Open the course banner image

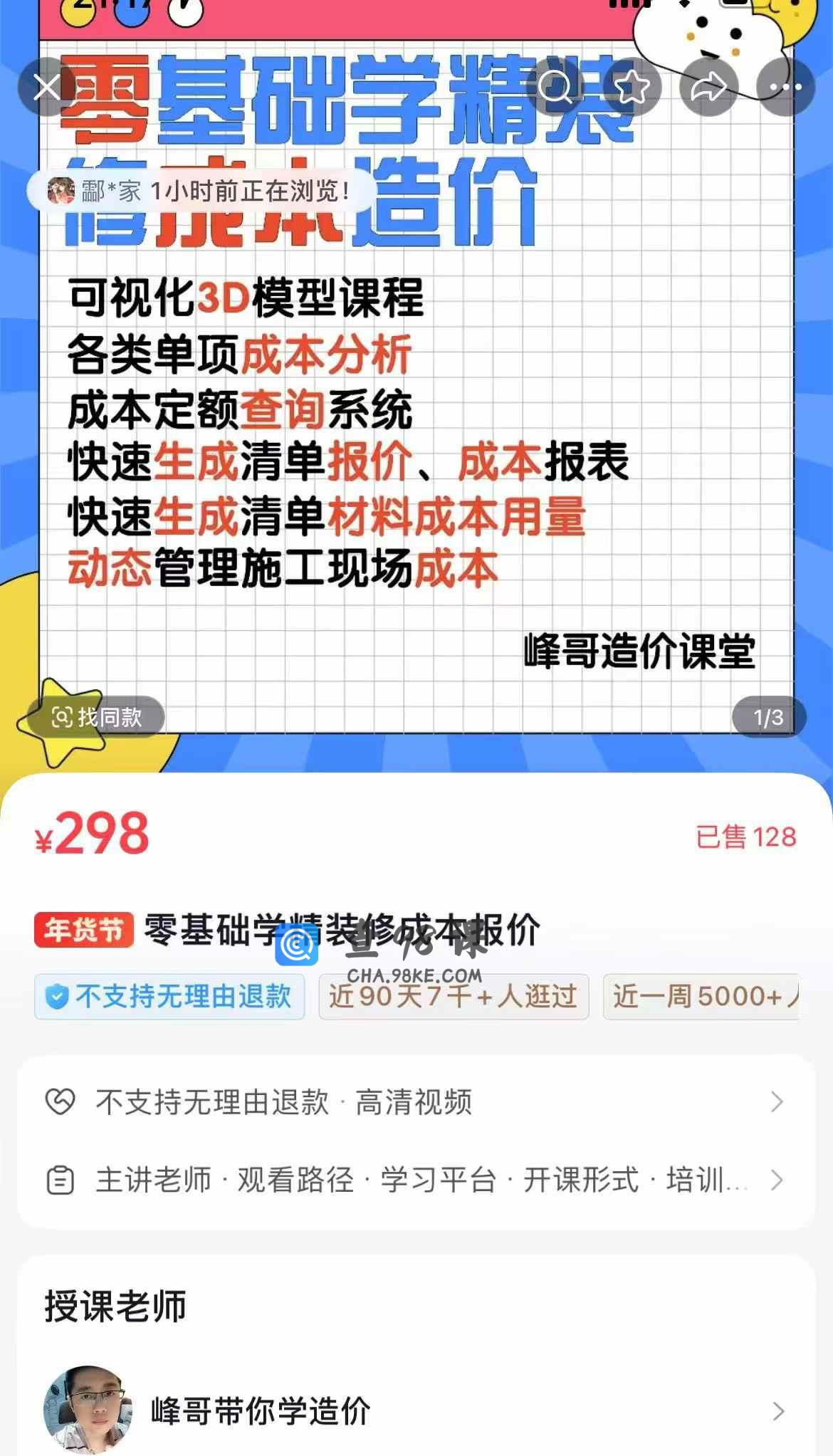click(416, 427)
